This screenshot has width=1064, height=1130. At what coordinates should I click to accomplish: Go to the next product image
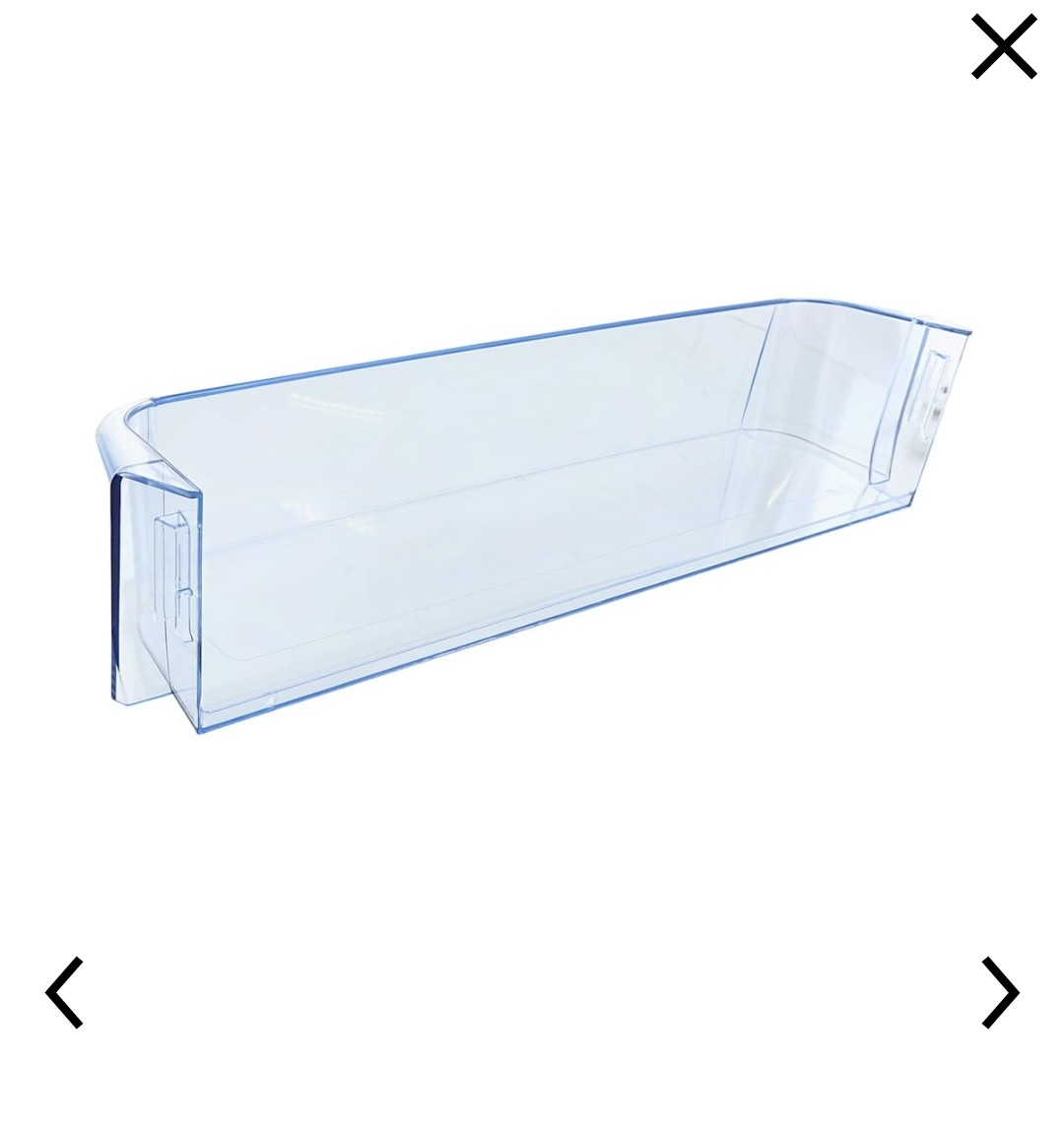point(999,992)
